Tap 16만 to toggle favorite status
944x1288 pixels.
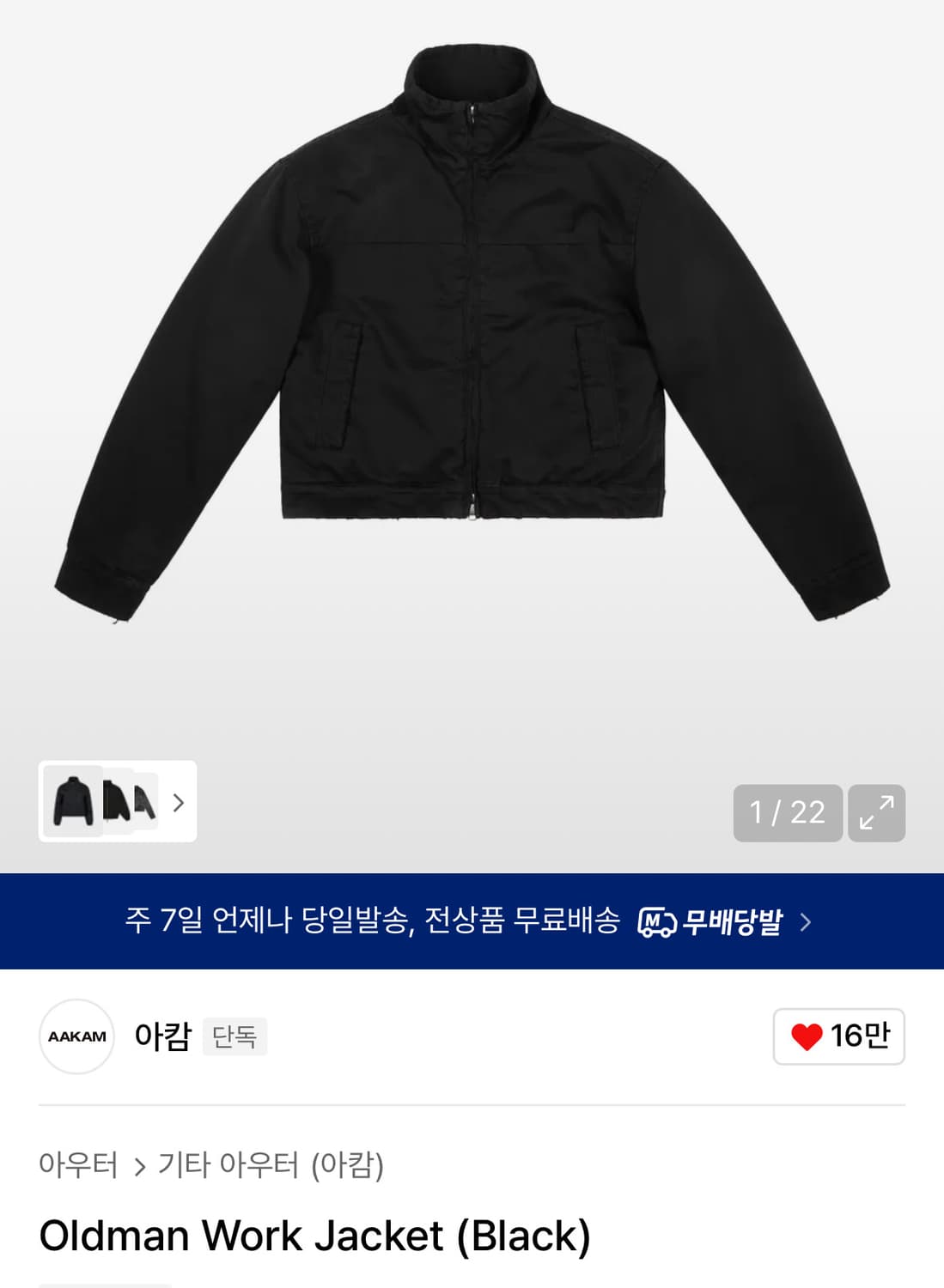(x=859, y=1036)
